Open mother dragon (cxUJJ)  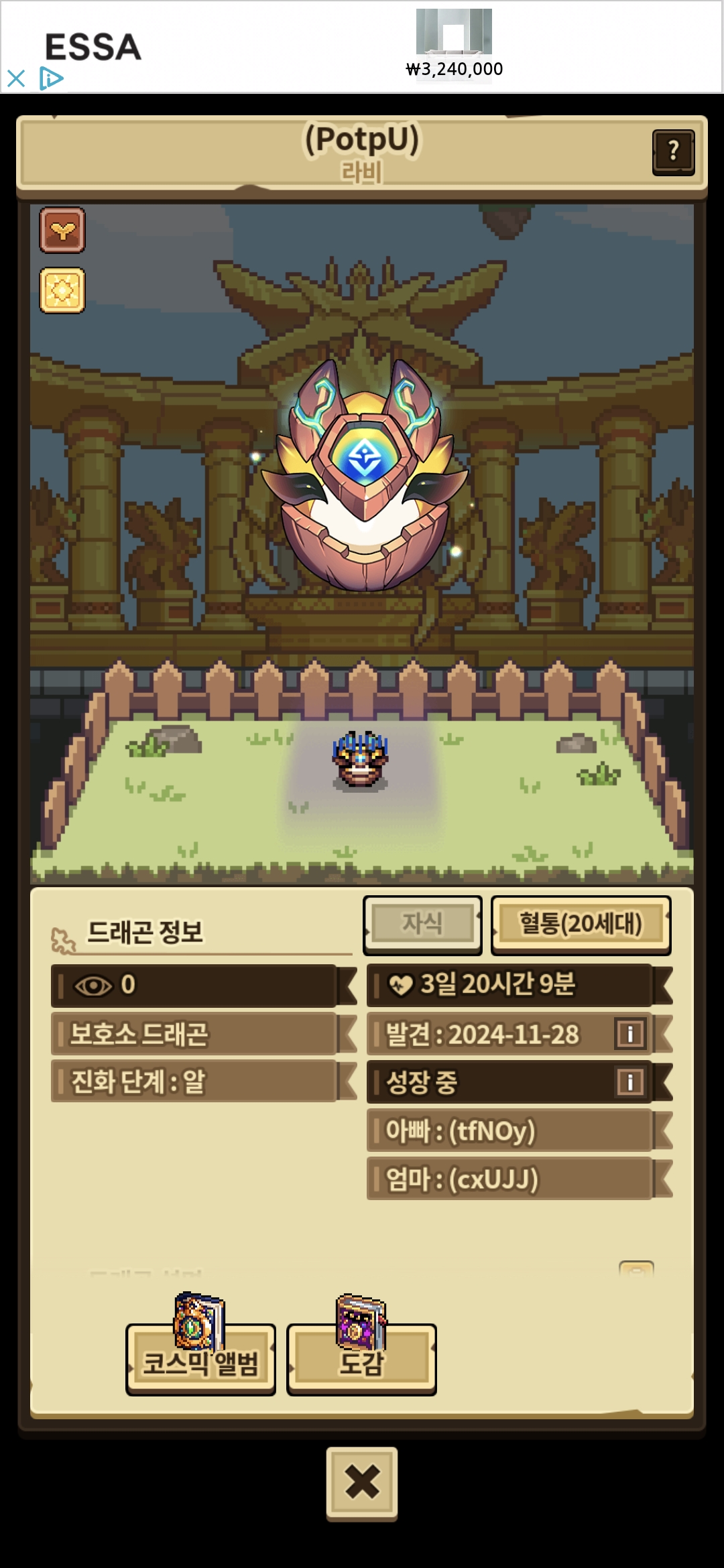point(509,1179)
